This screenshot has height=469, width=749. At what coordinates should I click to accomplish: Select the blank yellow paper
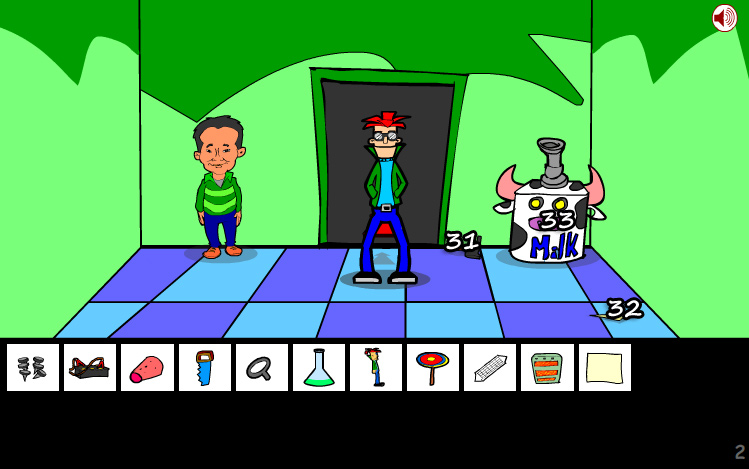point(604,367)
